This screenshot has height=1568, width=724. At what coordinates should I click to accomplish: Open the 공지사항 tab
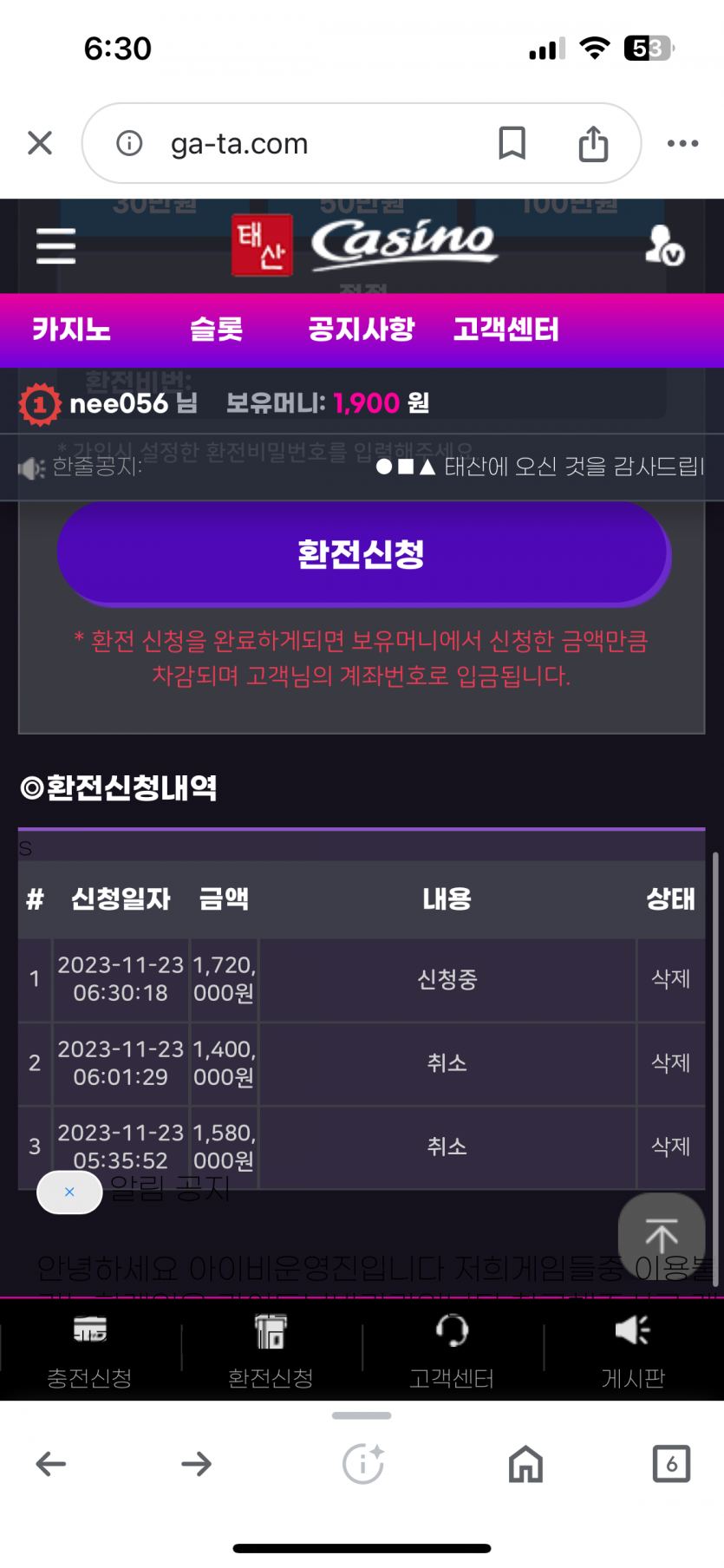click(x=361, y=330)
